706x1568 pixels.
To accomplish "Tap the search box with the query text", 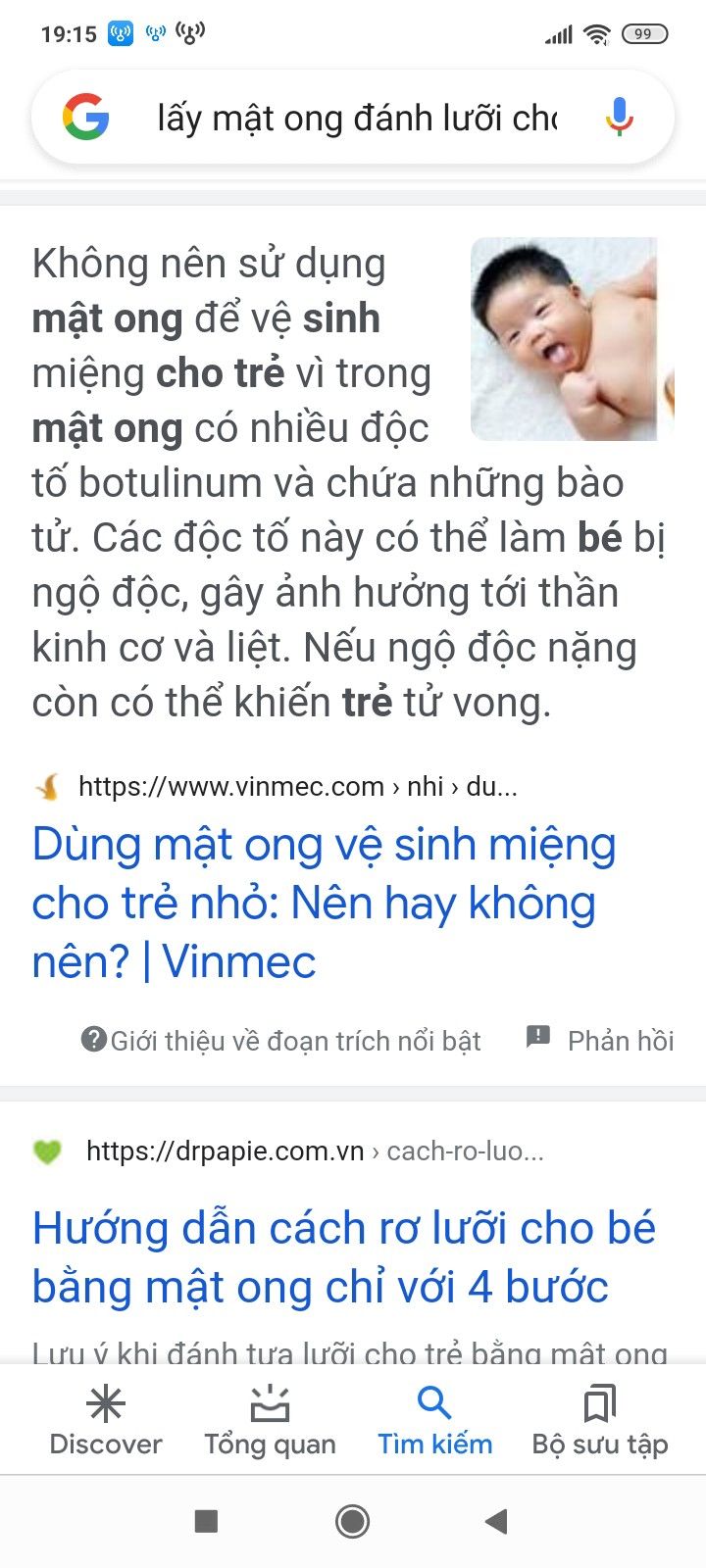I will tap(357, 119).
